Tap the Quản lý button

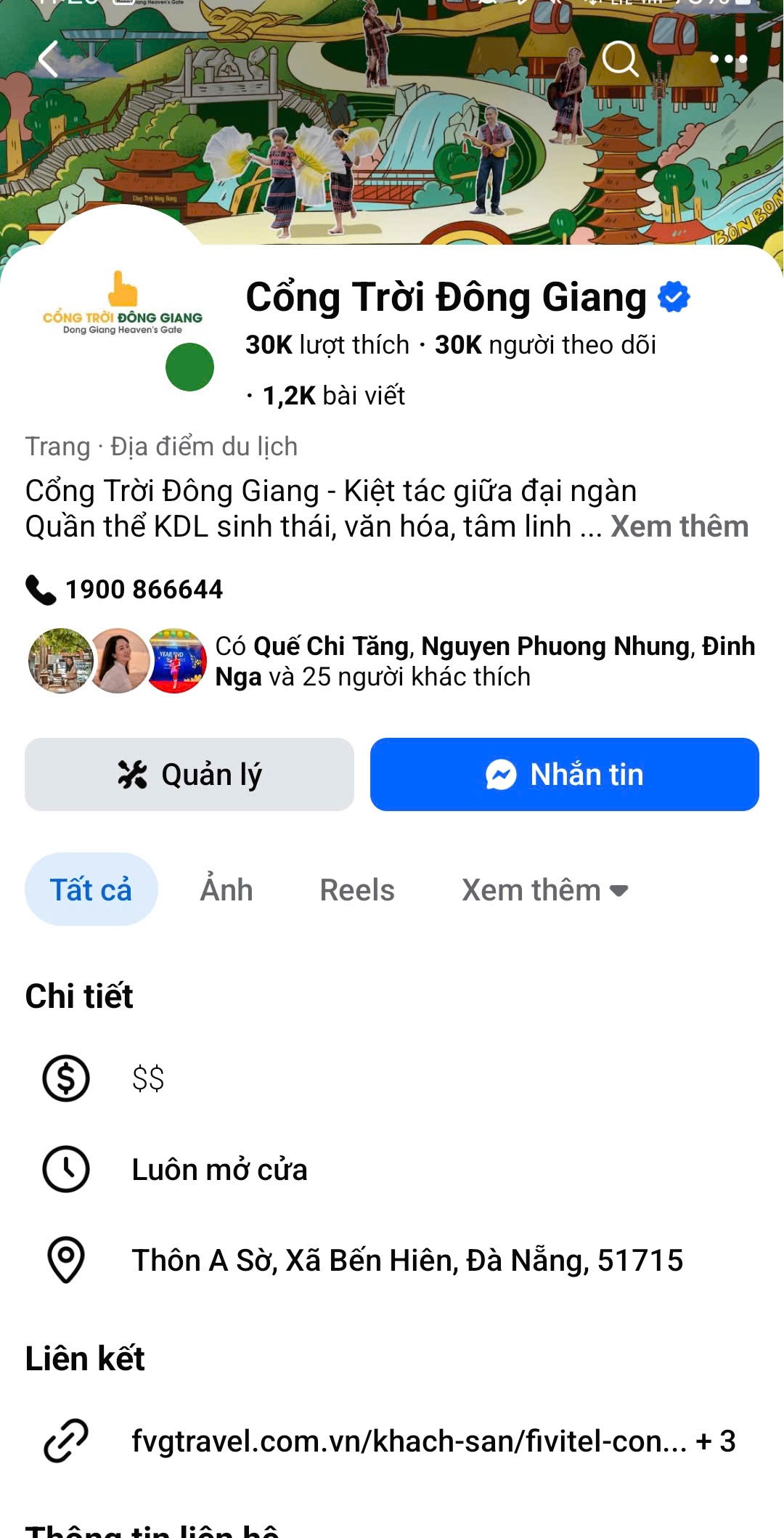[x=189, y=775]
